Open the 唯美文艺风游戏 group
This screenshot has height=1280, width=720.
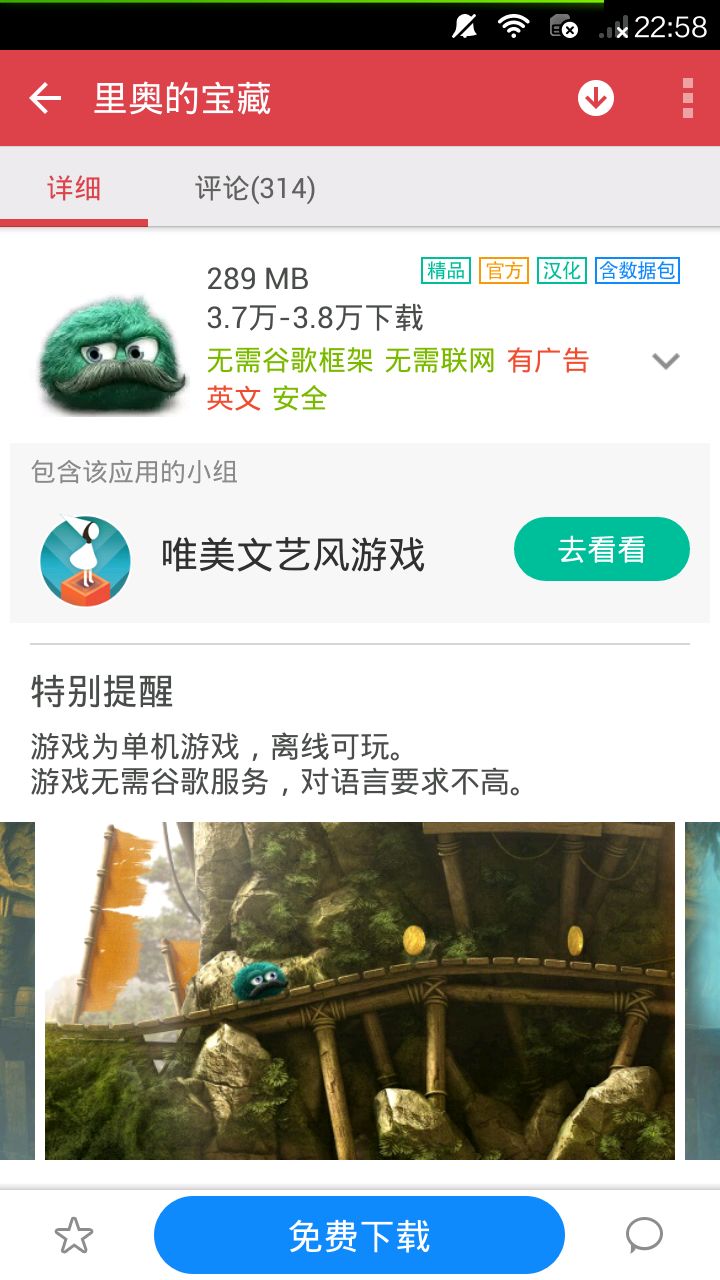coord(293,554)
